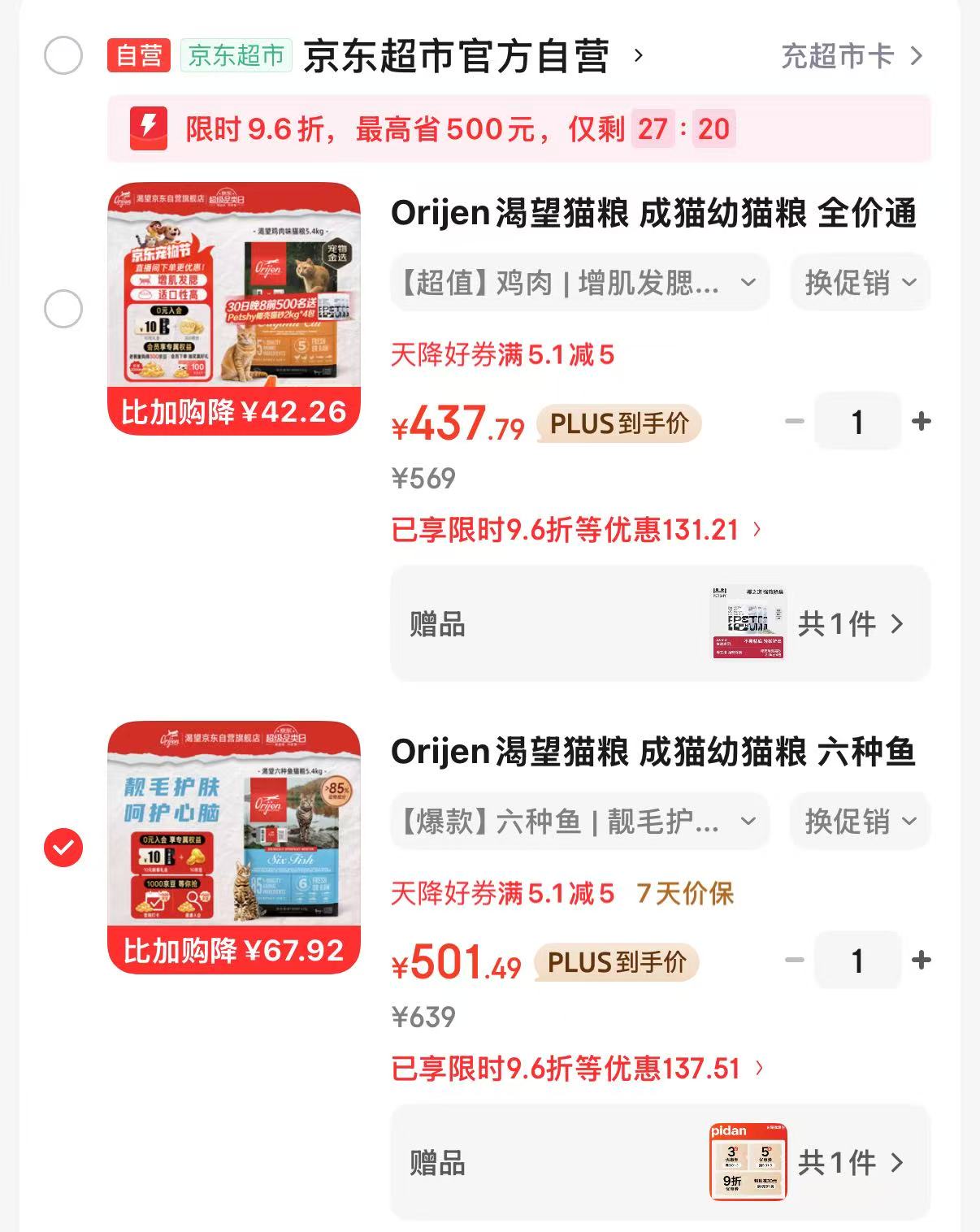Select all items from 京东超市官方自营 store
980x1232 pixels.
[63, 56]
